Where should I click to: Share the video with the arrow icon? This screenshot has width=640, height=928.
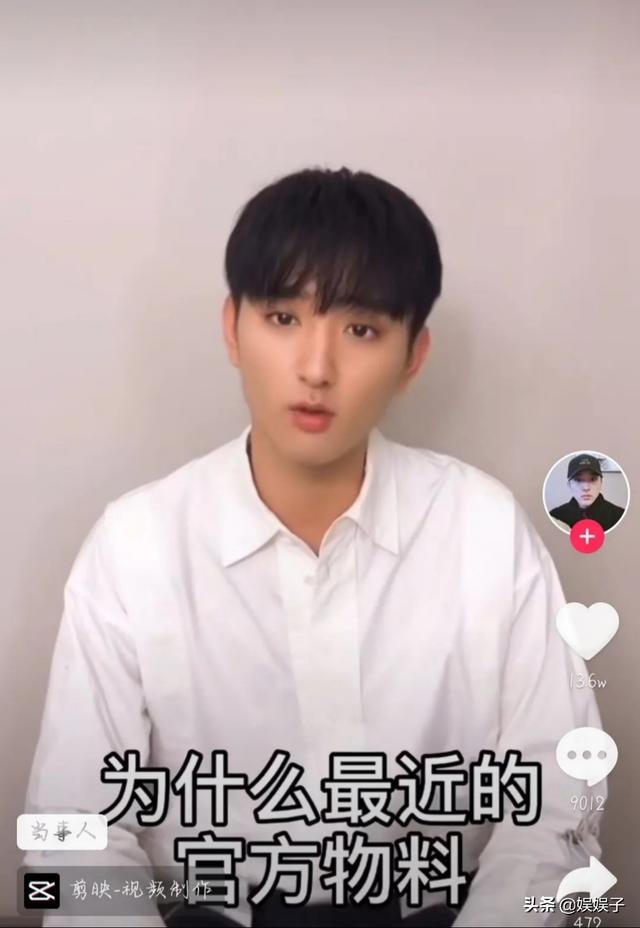point(588,878)
